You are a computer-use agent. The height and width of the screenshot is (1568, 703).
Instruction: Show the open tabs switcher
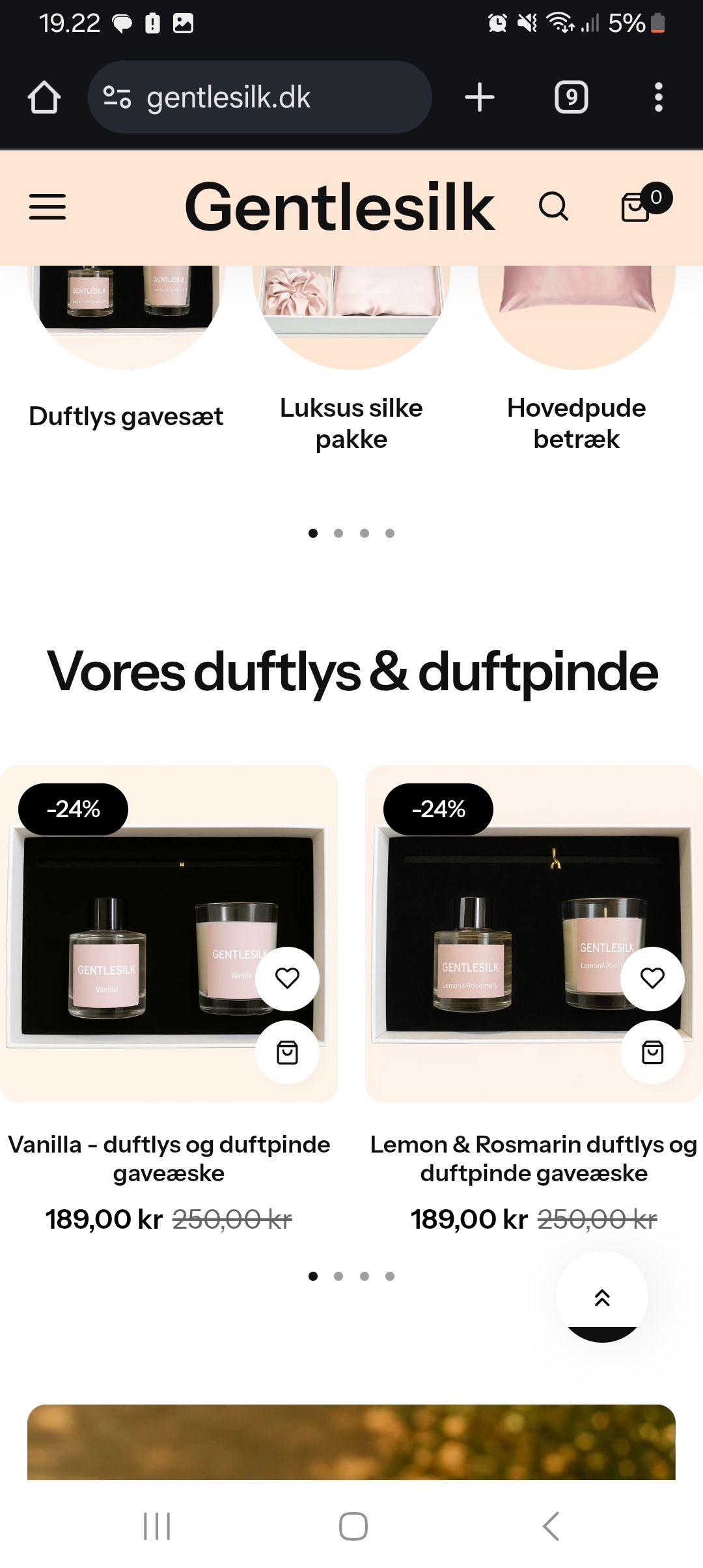point(571,98)
